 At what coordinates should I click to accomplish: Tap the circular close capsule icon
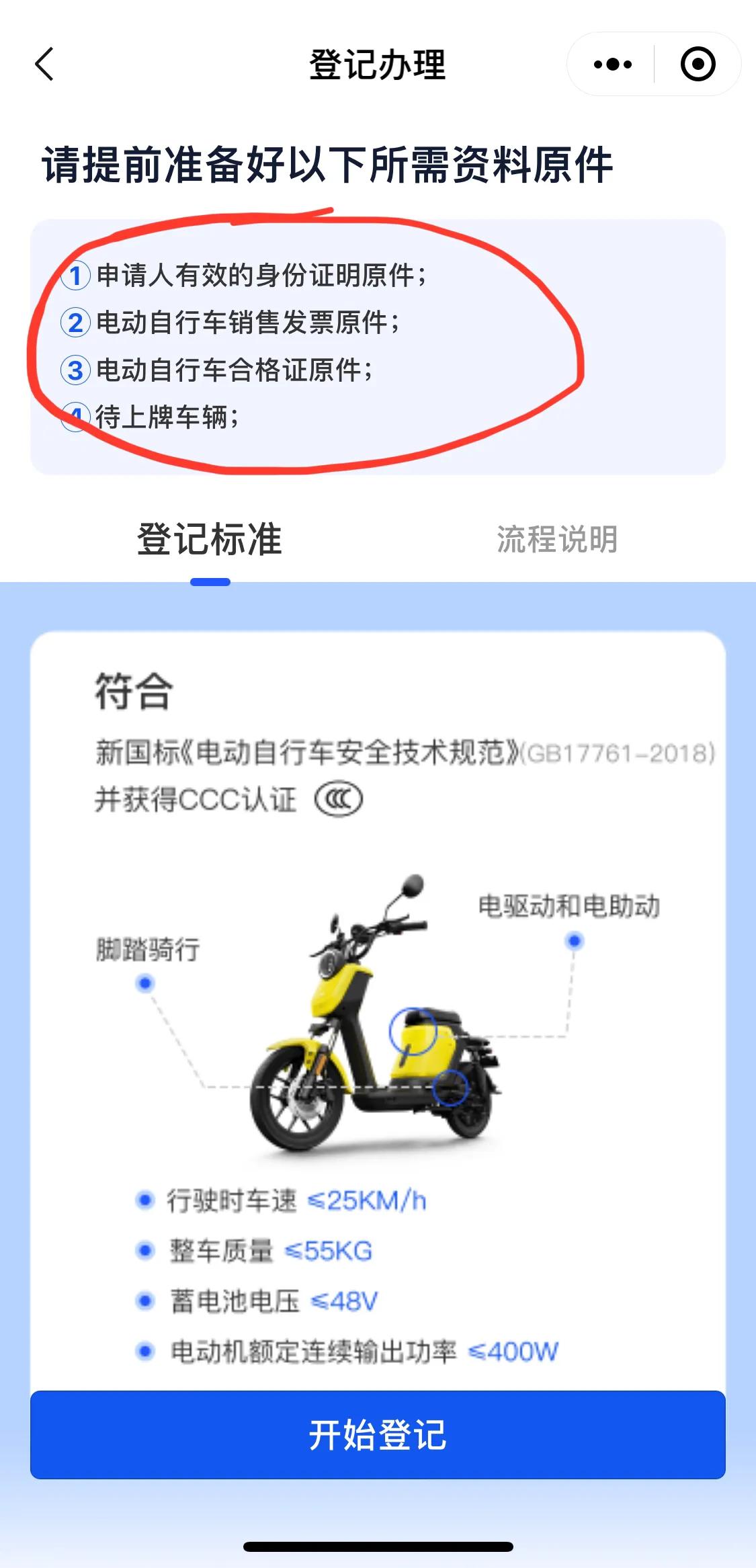(699, 65)
